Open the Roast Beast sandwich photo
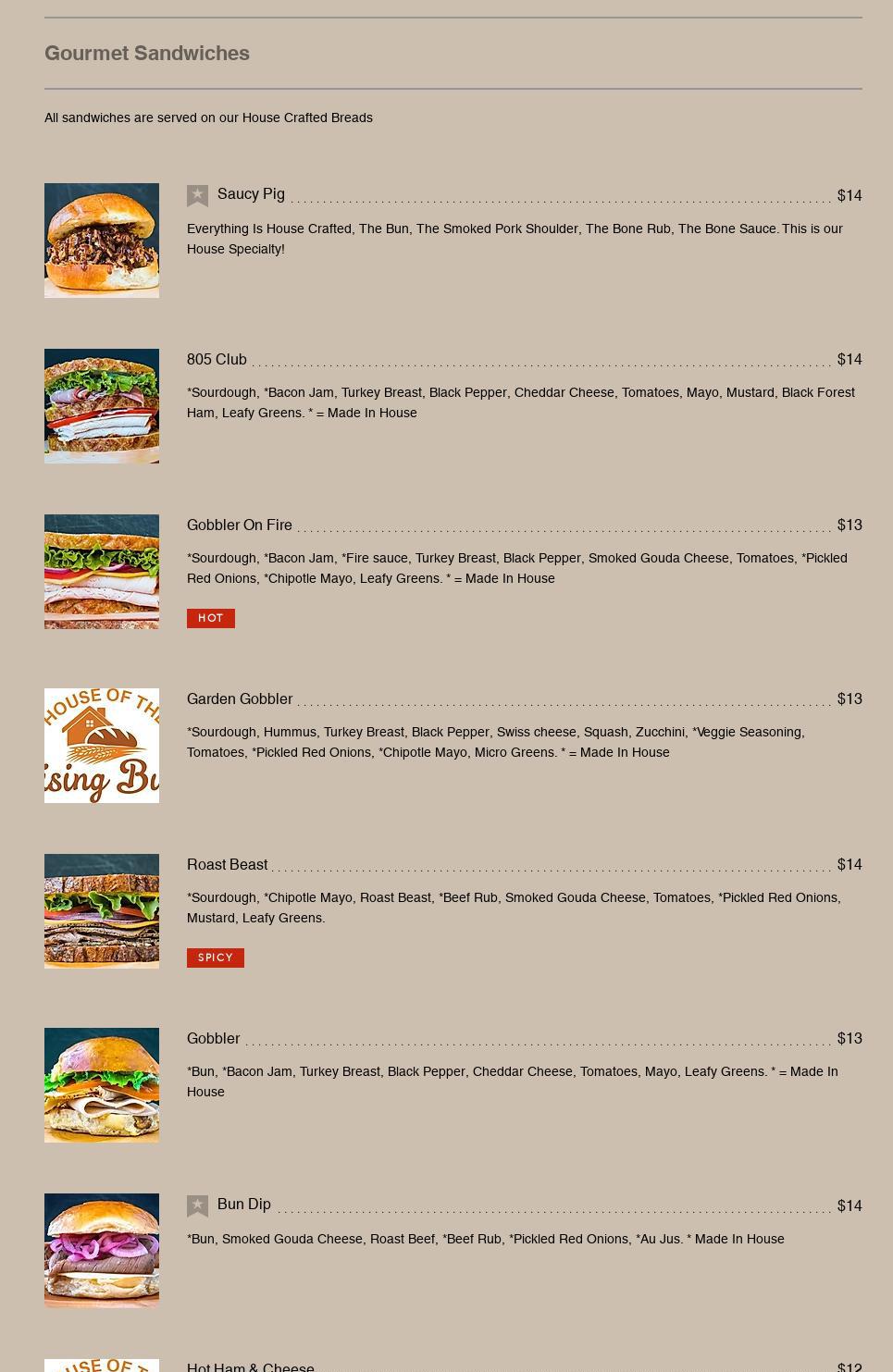Image resolution: width=893 pixels, height=1372 pixels. pyautogui.click(x=102, y=911)
